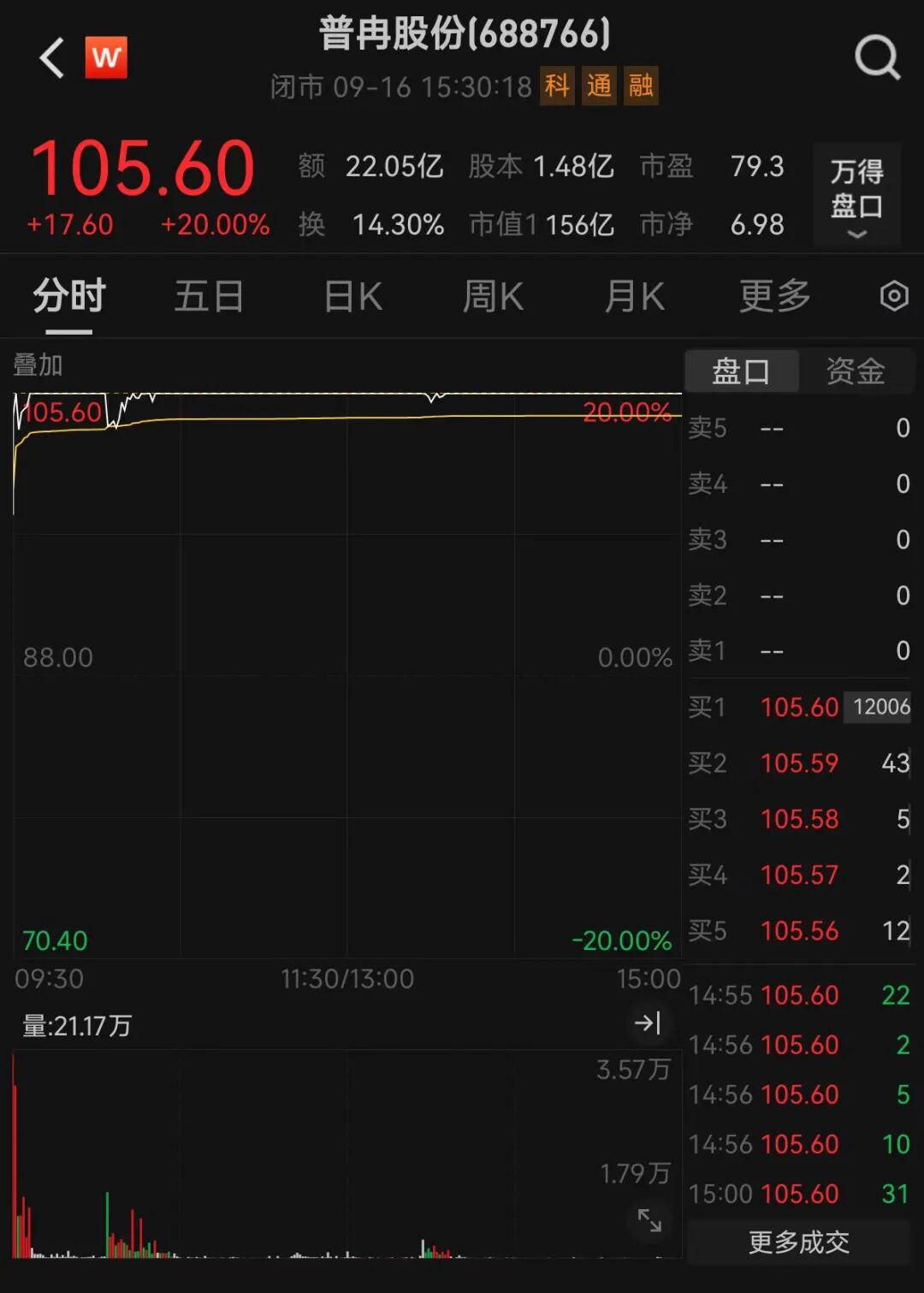The height and width of the screenshot is (1293, 924).
Task: Switch to the 五日 chart tab
Action: coord(209,297)
